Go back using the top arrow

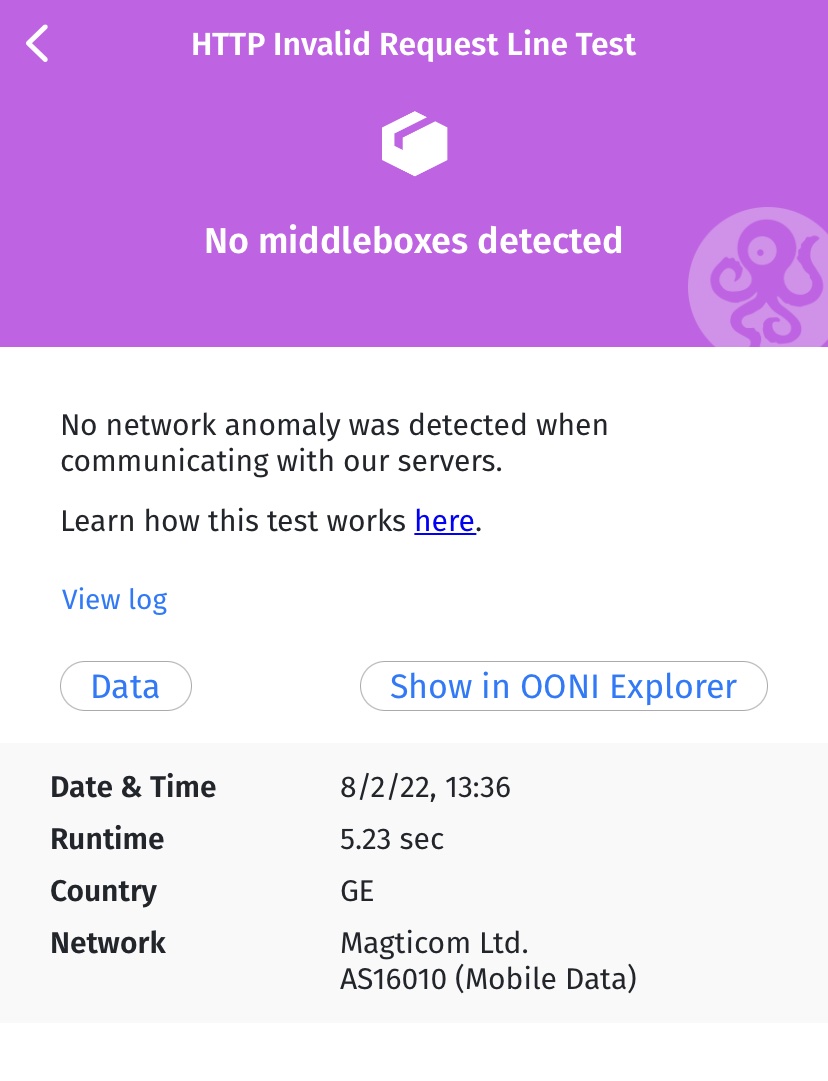pos(38,44)
